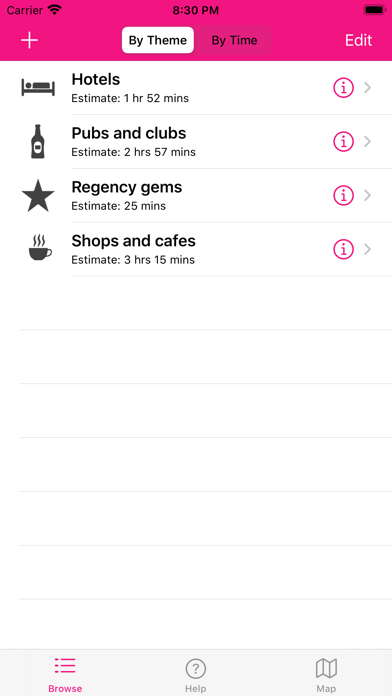Open Regency gems

[x=196, y=195]
